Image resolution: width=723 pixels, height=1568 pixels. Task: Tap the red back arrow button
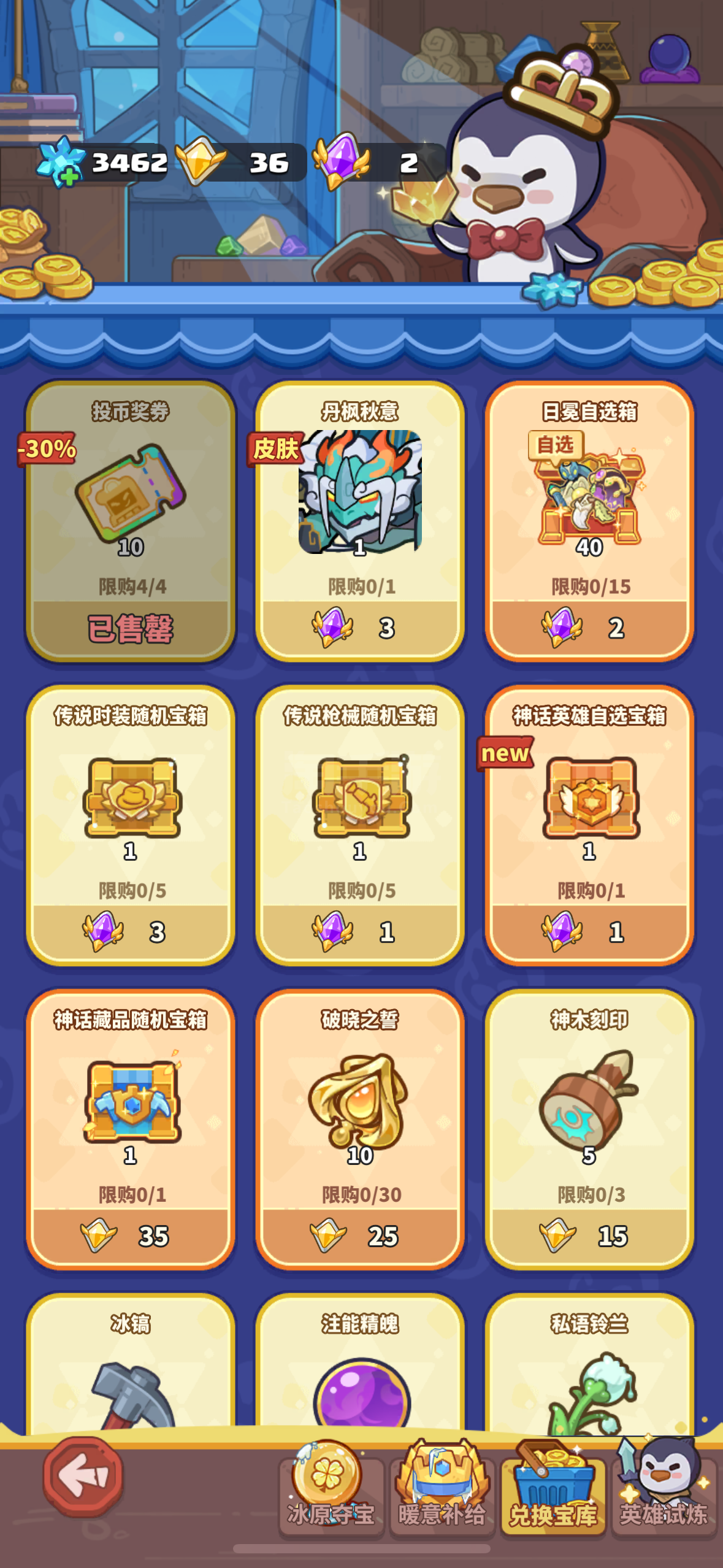tap(83, 1476)
